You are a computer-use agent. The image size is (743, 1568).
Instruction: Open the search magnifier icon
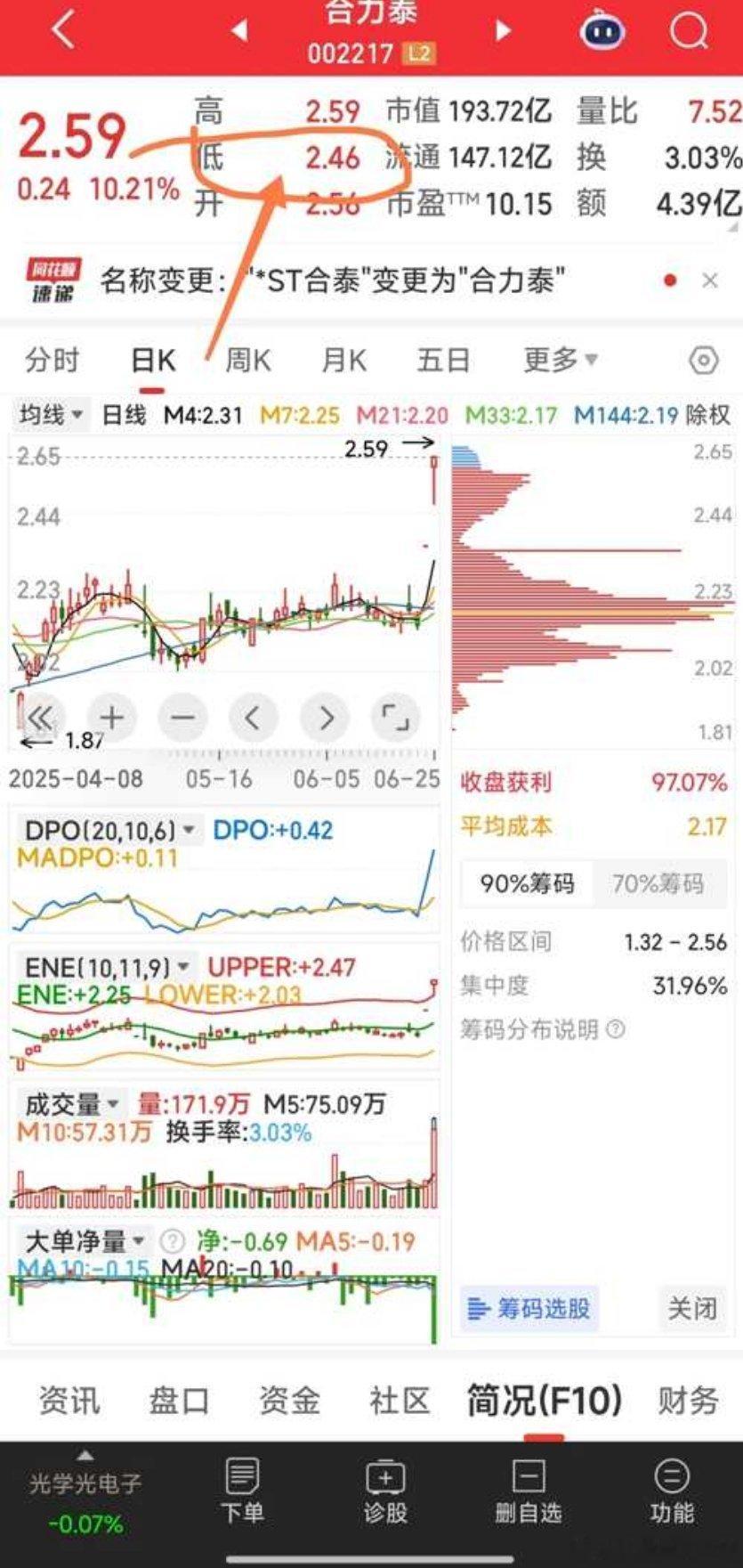coord(688,32)
